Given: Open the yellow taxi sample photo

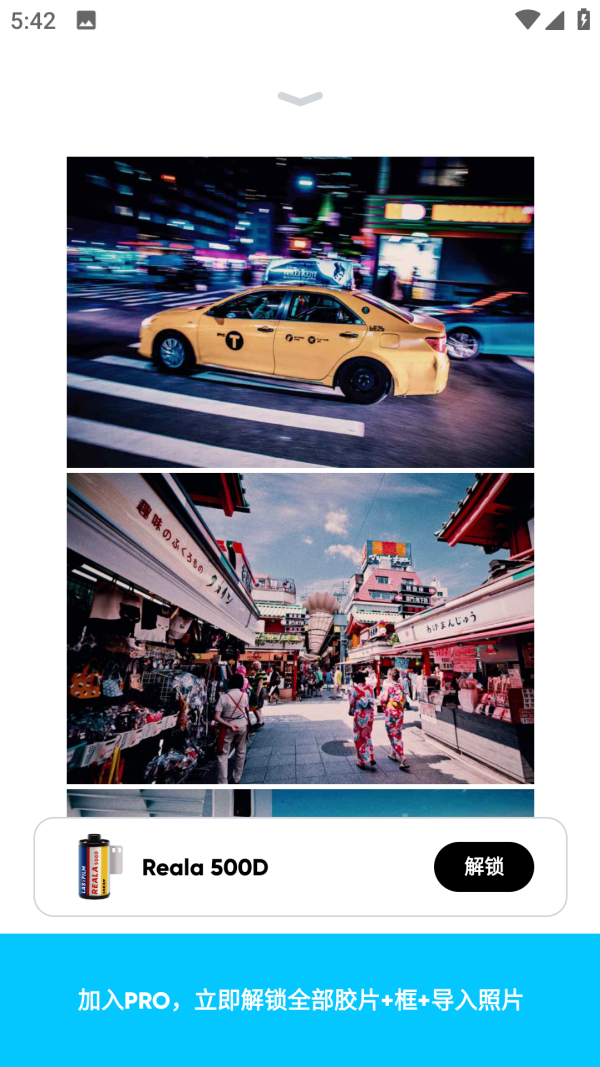Looking at the screenshot, I should pos(300,312).
